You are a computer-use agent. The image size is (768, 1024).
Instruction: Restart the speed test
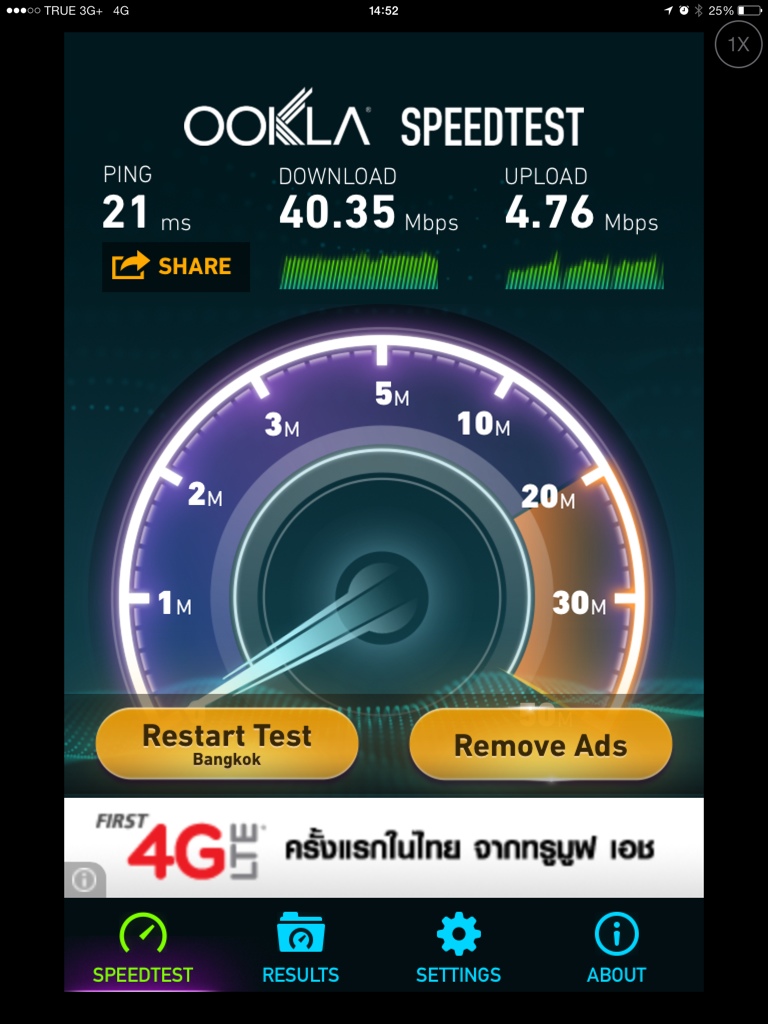pyautogui.click(x=227, y=743)
